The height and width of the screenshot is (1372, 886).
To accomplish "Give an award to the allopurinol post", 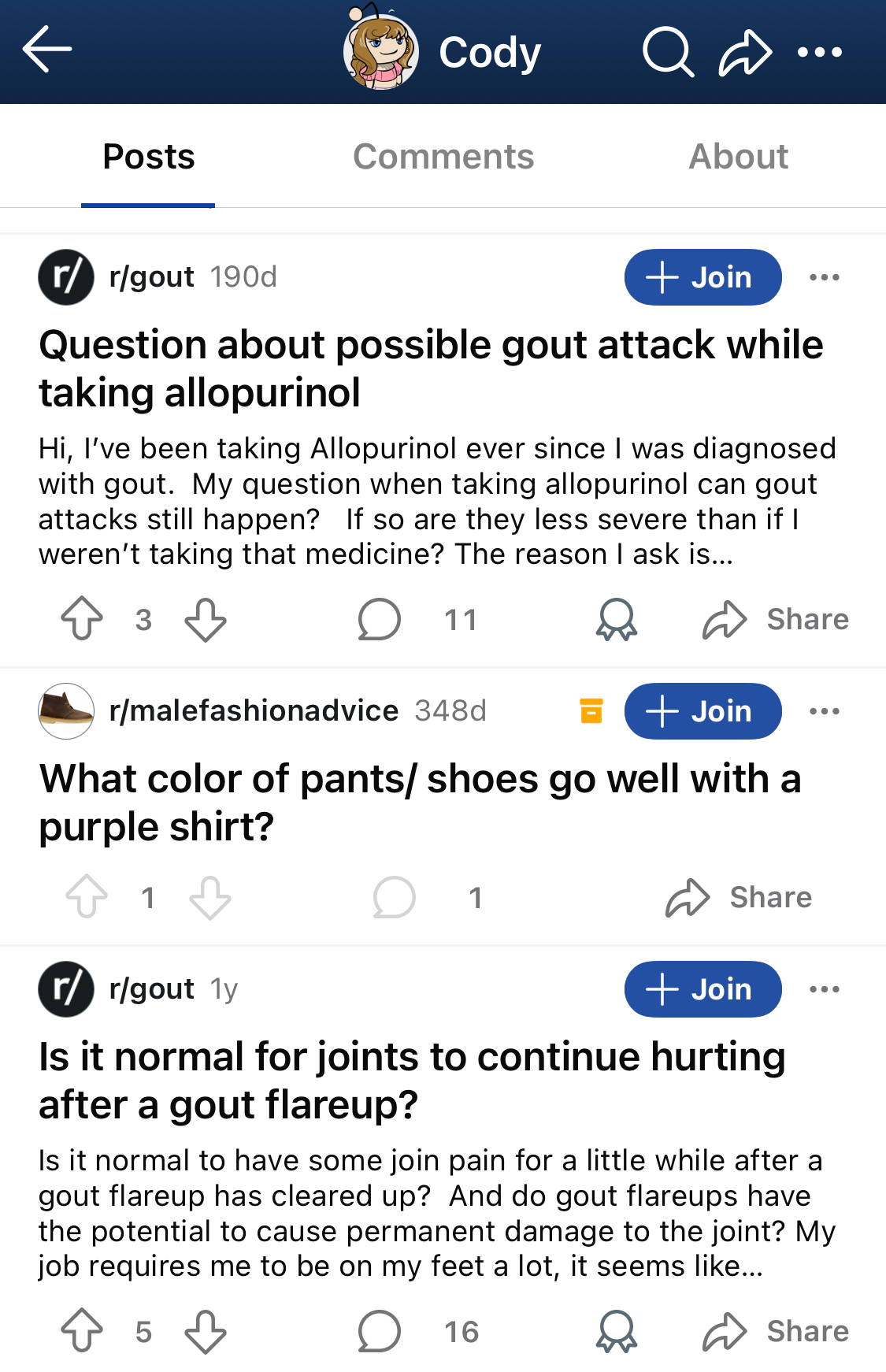I will tap(616, 619).
